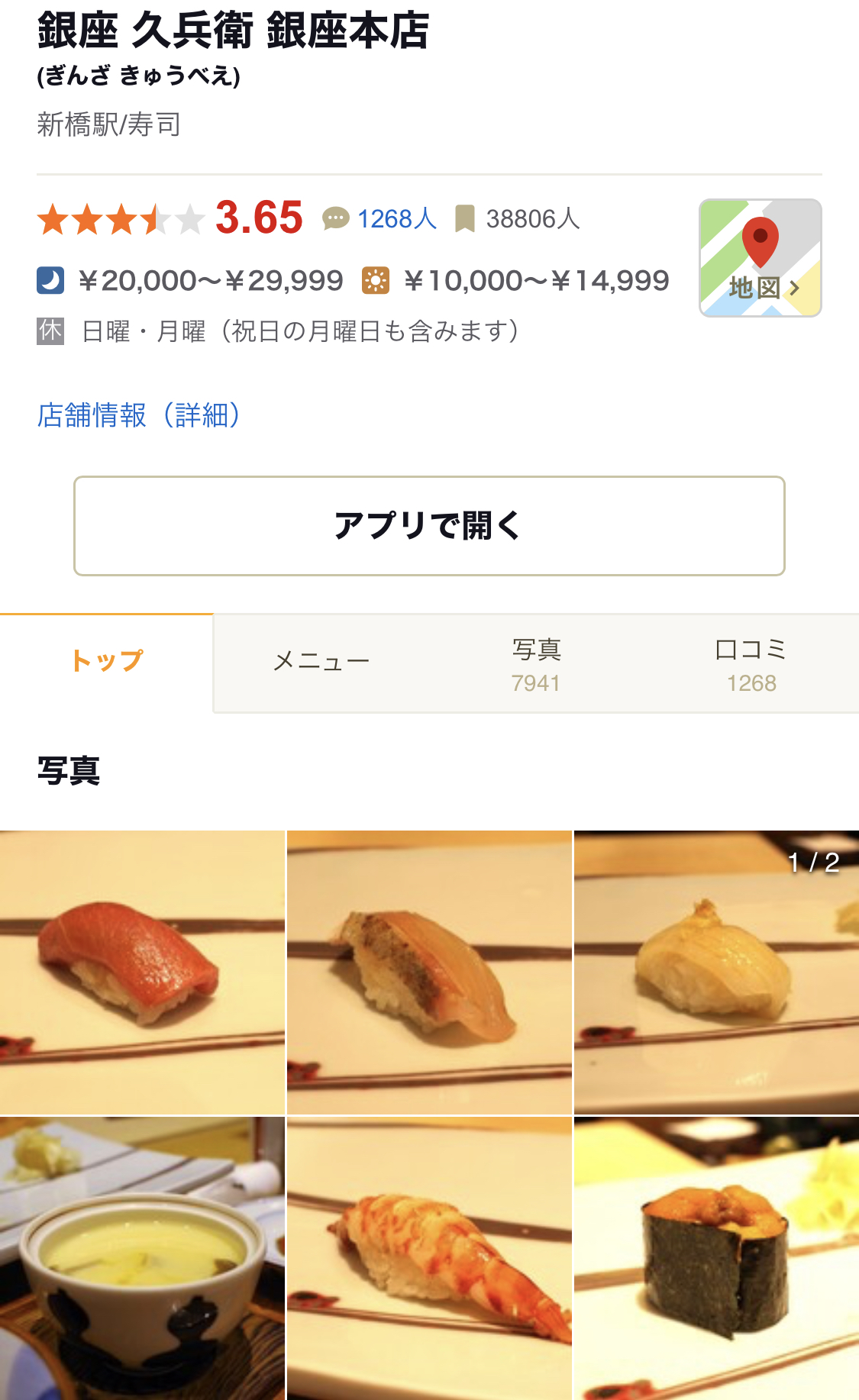Open the silver-skinned fish nigiri photo
The height and width of the screenshot is (1400, 859).
429,972
